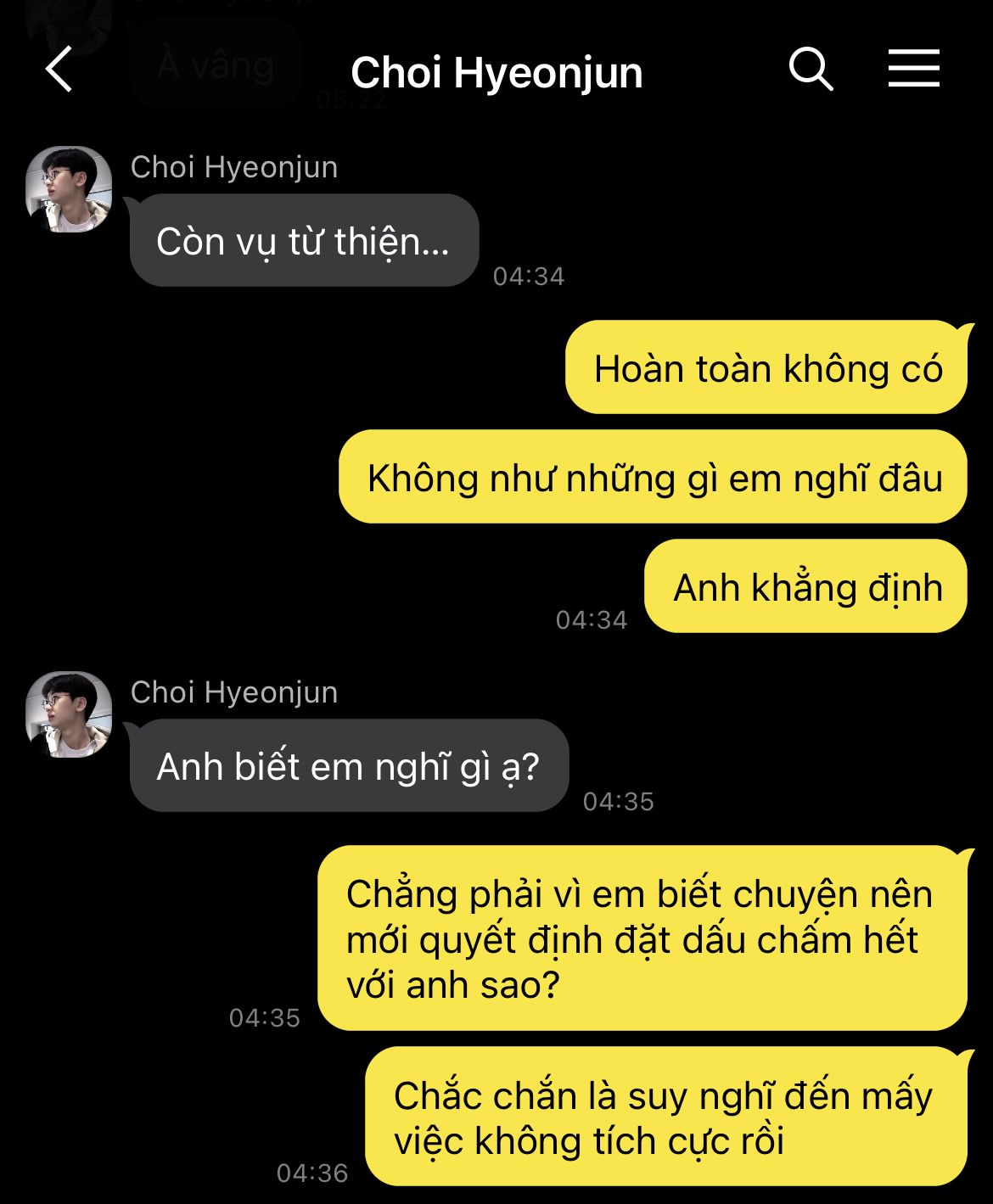The width and height of the screenshot is (993, 1204).
Task: Tap Choi Hyeonjun's avatar beside 'Anh biết em nghĩ gì ạ?'
Action: click(69, 714)
